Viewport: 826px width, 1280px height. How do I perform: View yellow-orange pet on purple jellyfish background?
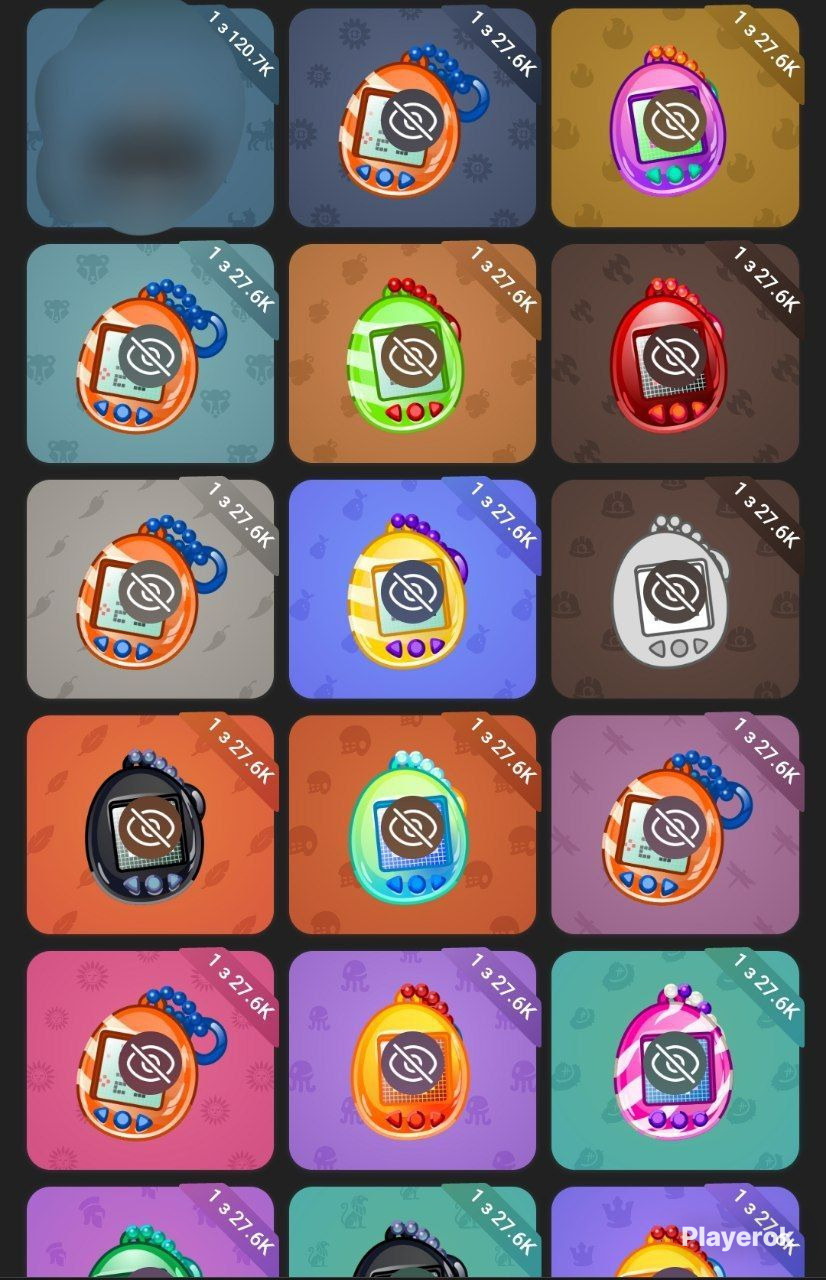tap(412, 1061)
